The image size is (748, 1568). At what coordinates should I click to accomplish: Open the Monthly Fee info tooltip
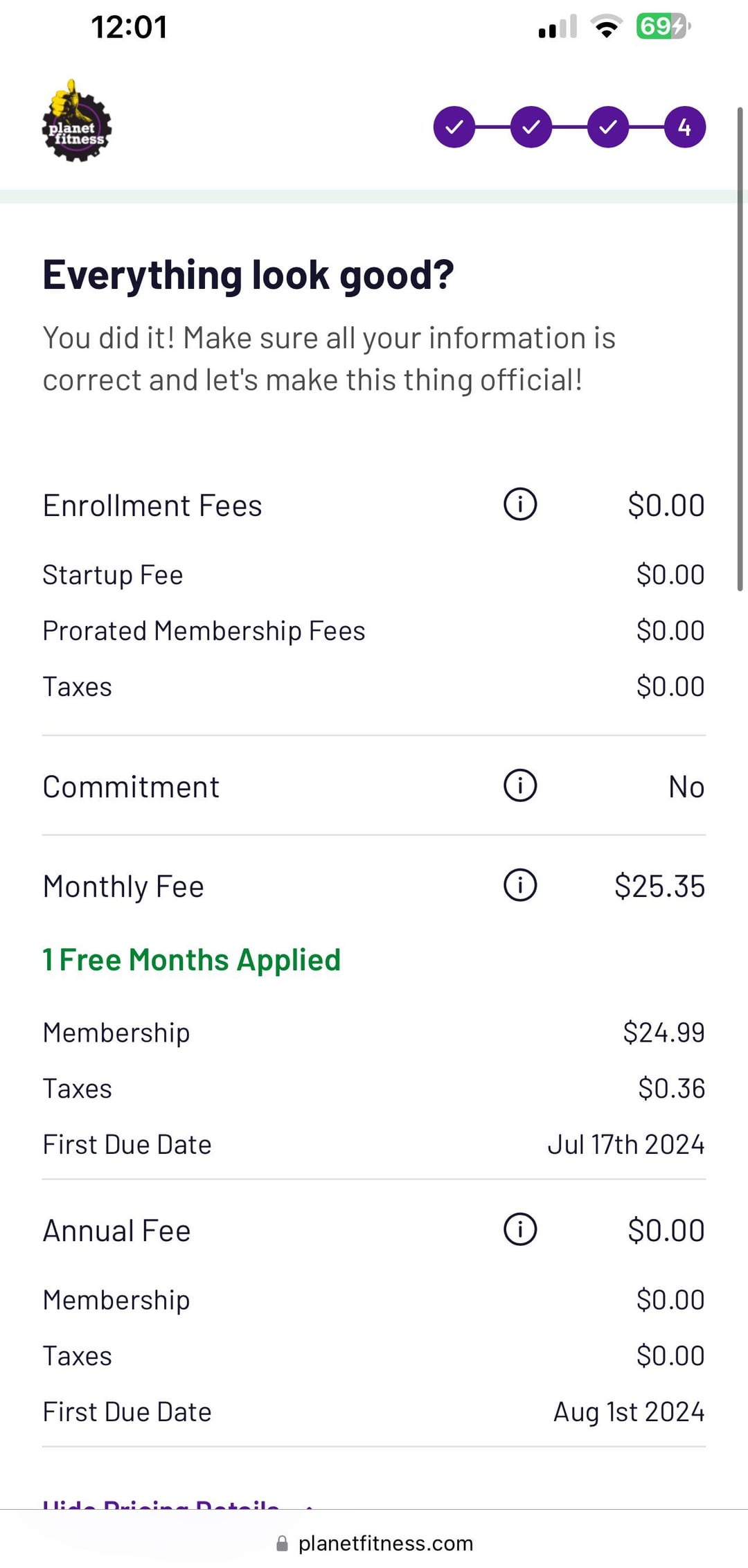click(519, 885)
